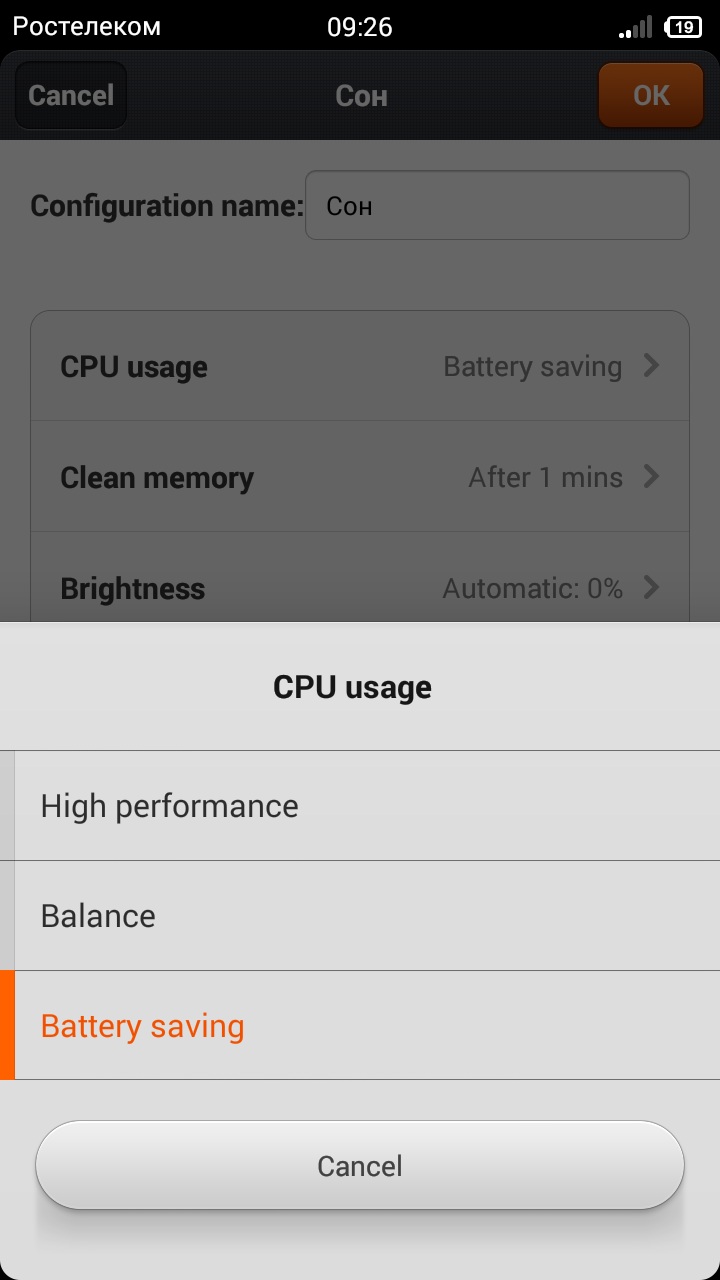Choose Balance CPU usage mode
This screenshot has height=1280, width=720.
[360, 916]
